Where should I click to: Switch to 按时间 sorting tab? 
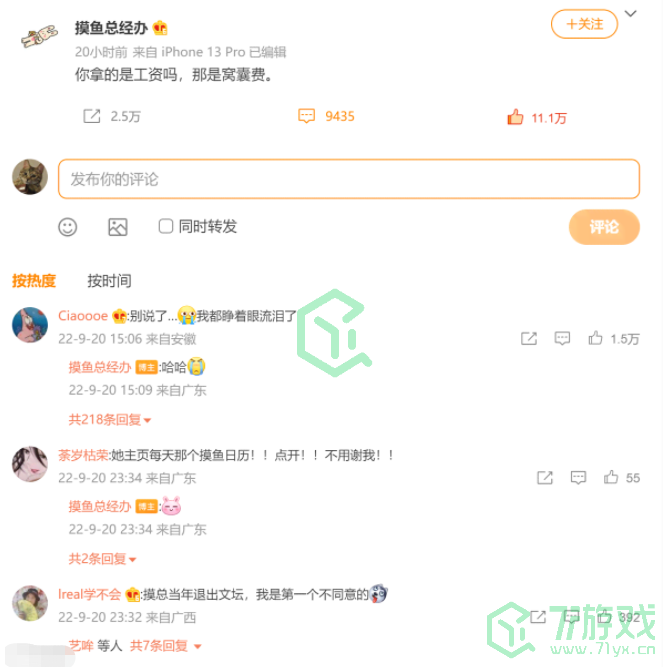tap(109, 281)
